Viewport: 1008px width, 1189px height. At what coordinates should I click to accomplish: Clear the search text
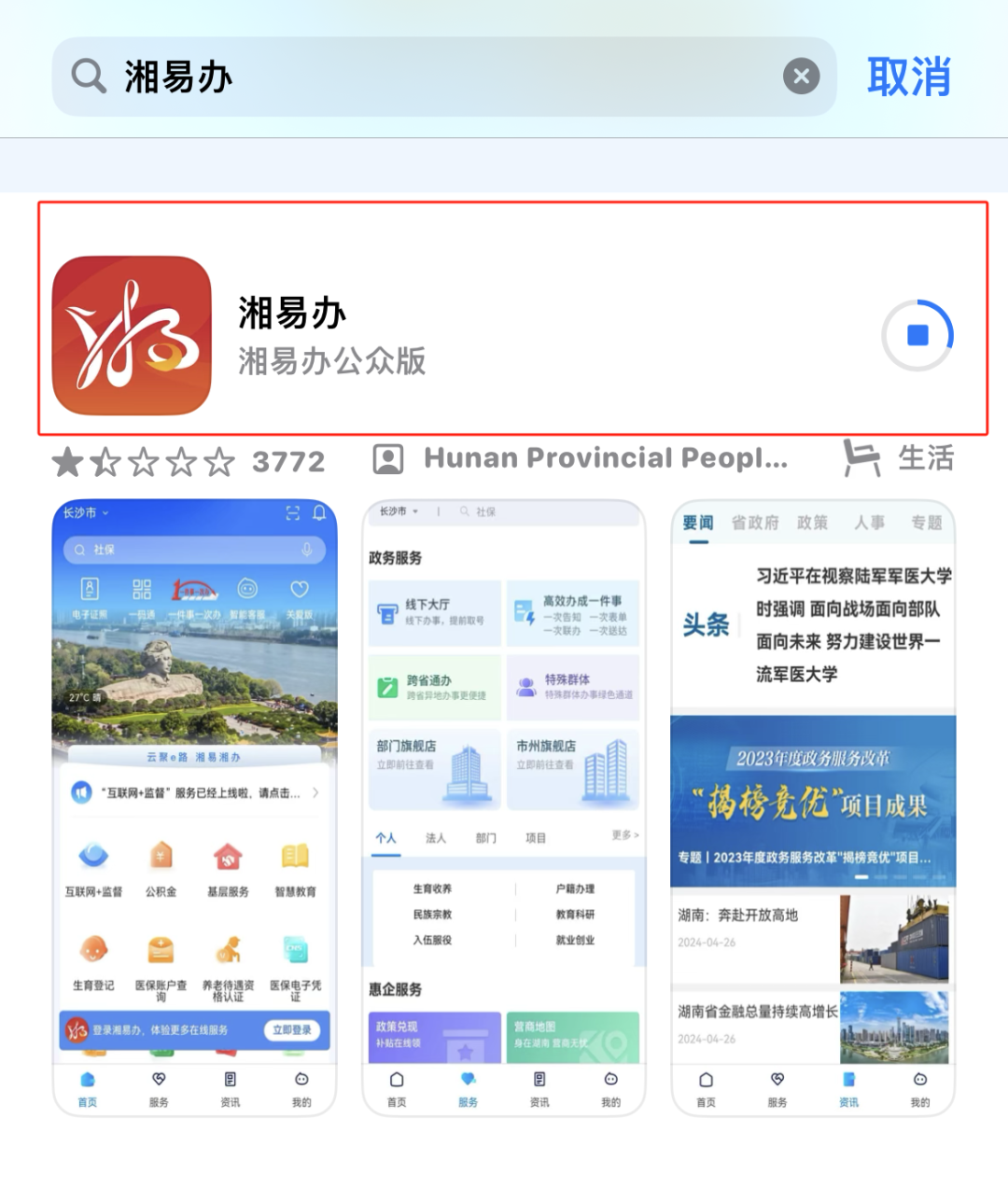pyautogui.click(x=801, y=77)
